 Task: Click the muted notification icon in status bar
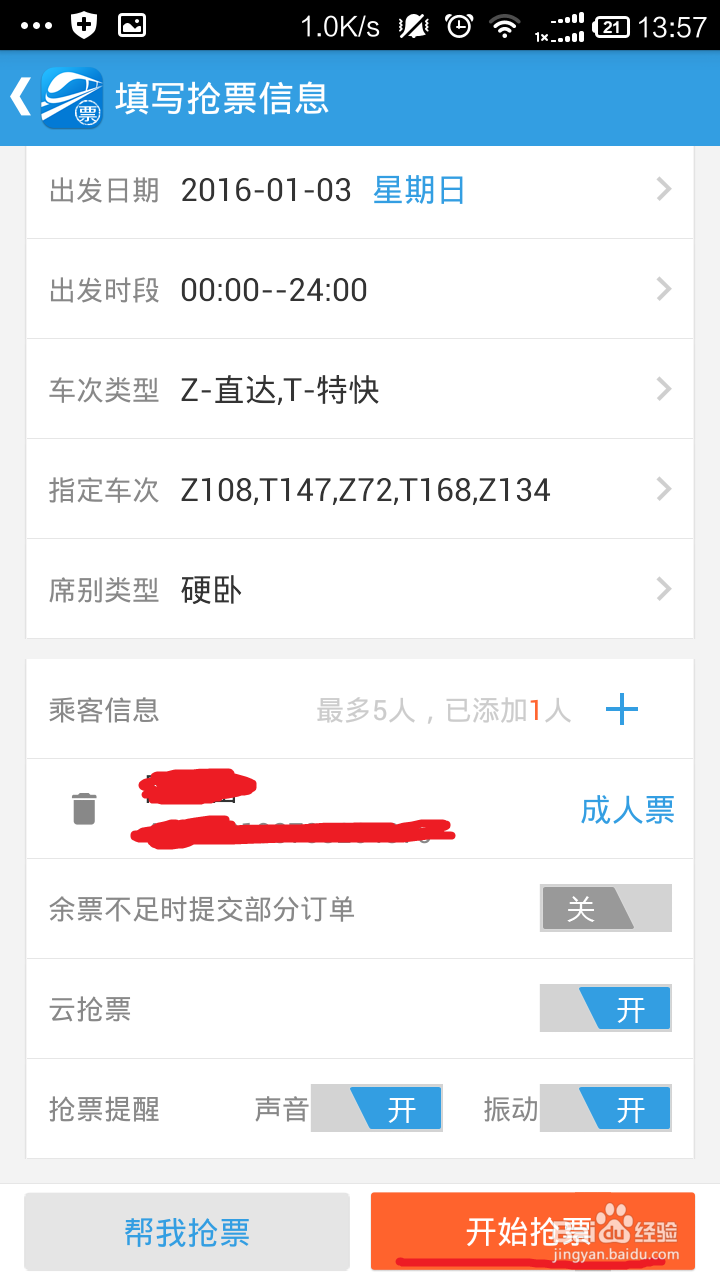coord(411,25)
